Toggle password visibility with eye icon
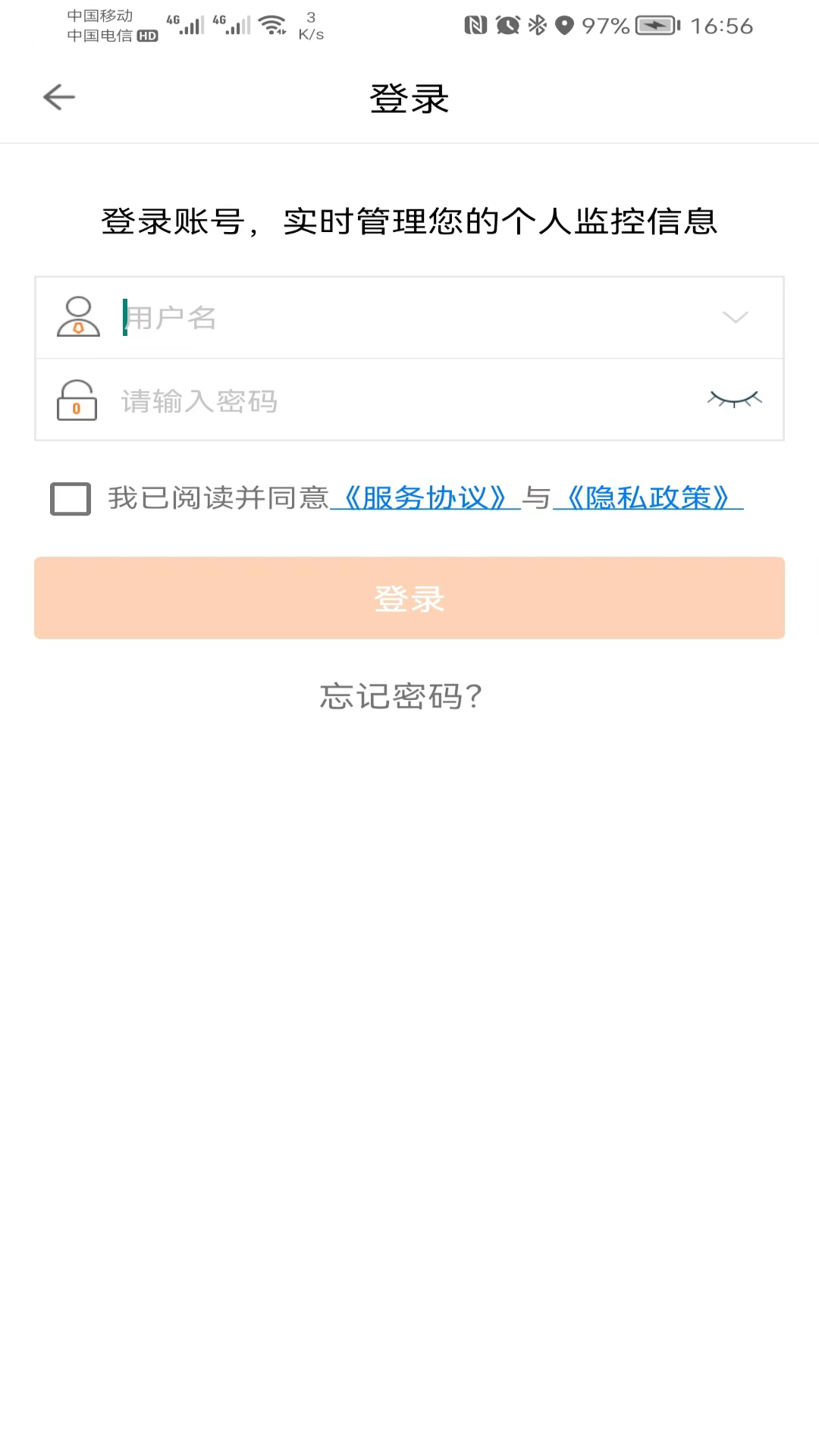819x1456 pixels. click(x=734, y=400)
